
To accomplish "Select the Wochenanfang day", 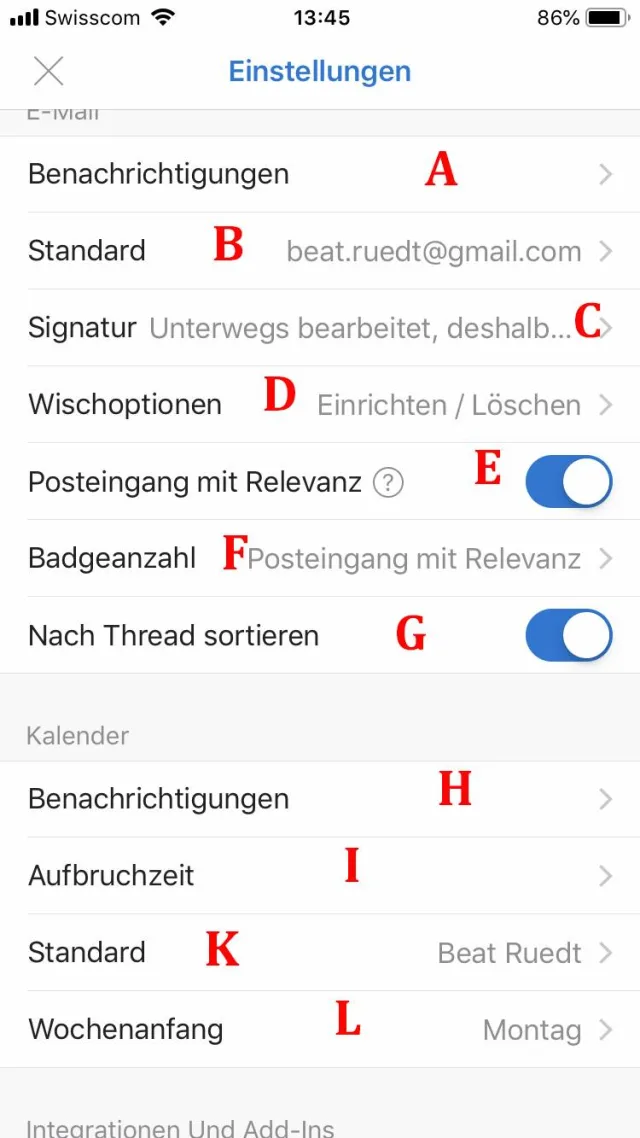I will [320, 1029].
